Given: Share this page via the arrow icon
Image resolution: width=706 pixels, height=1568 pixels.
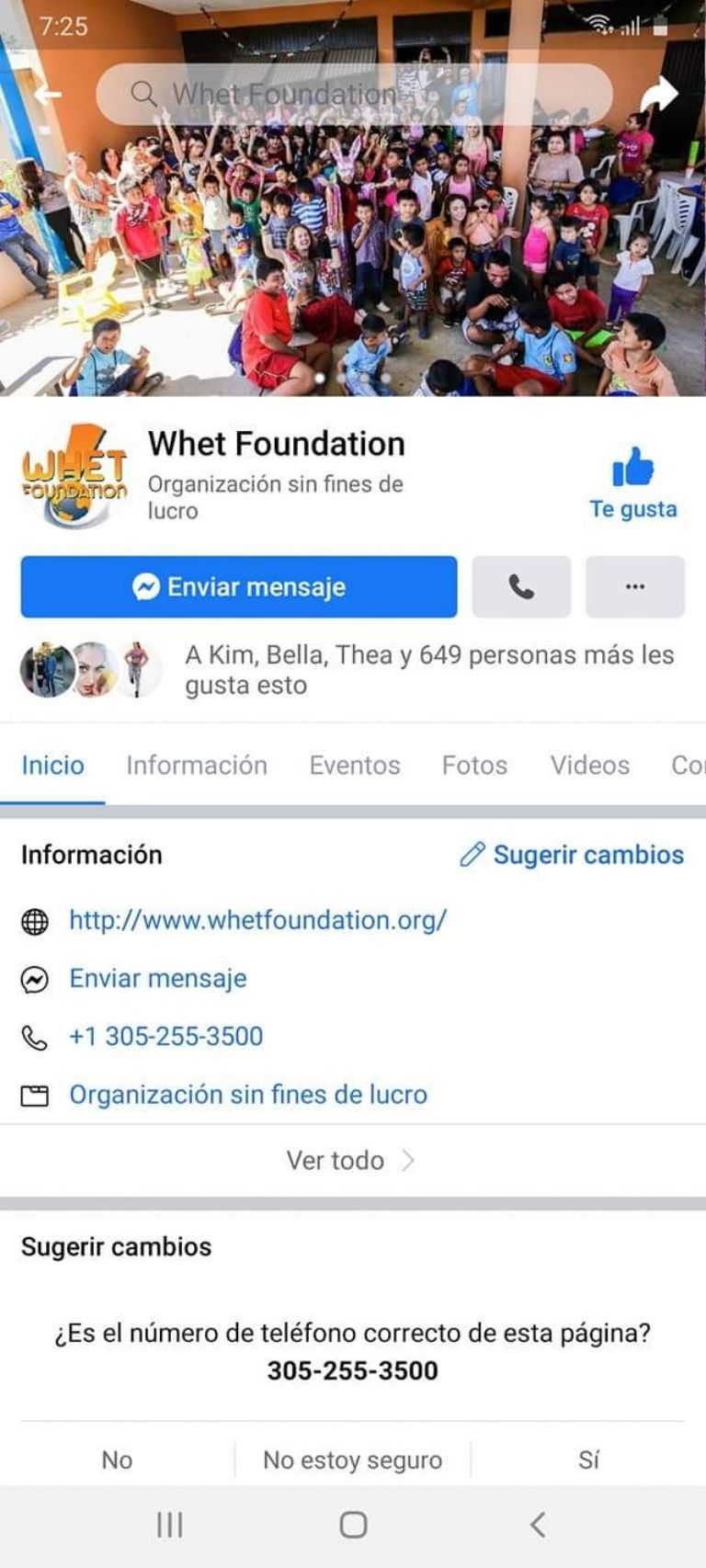Looking at the screenshot, I should [658, 94].
